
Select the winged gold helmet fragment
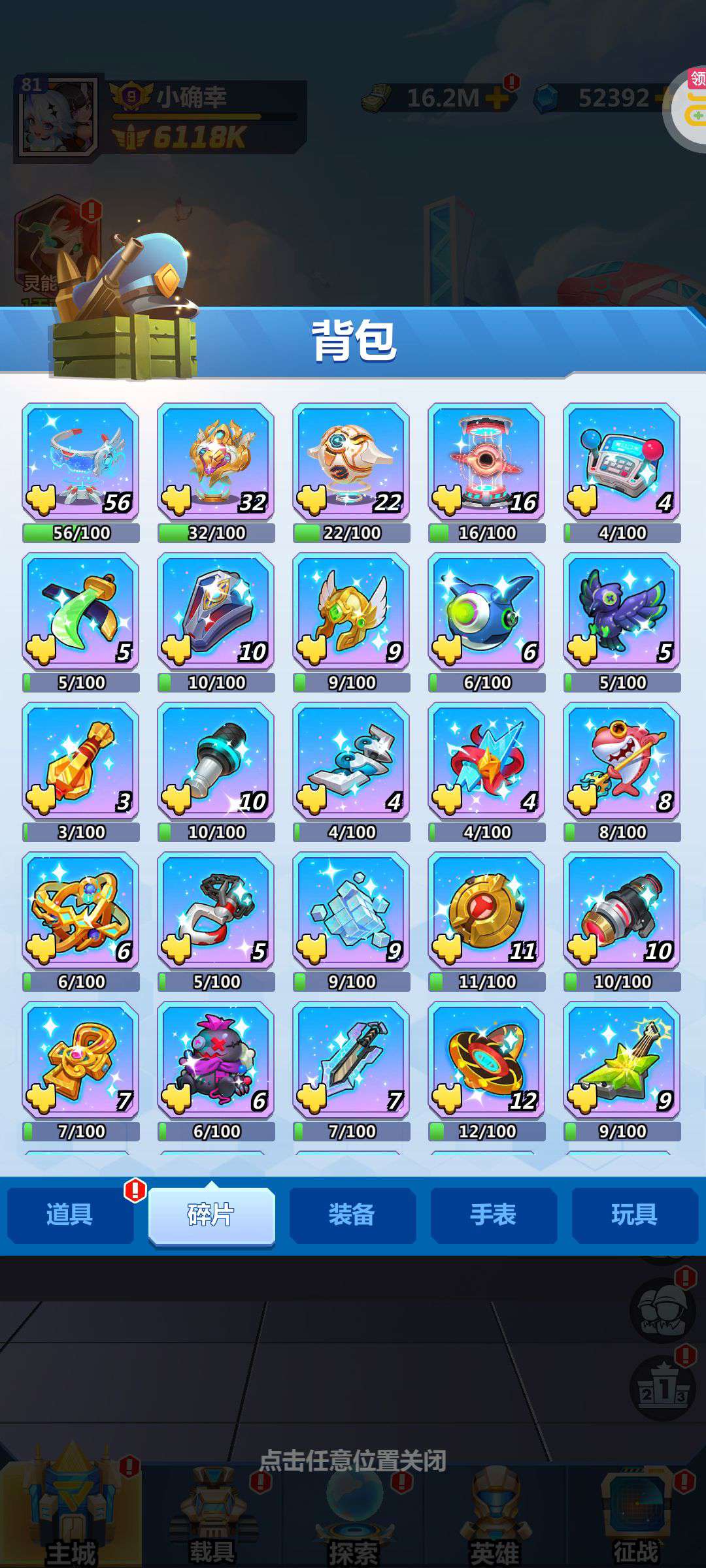click(x=351, y=612)
